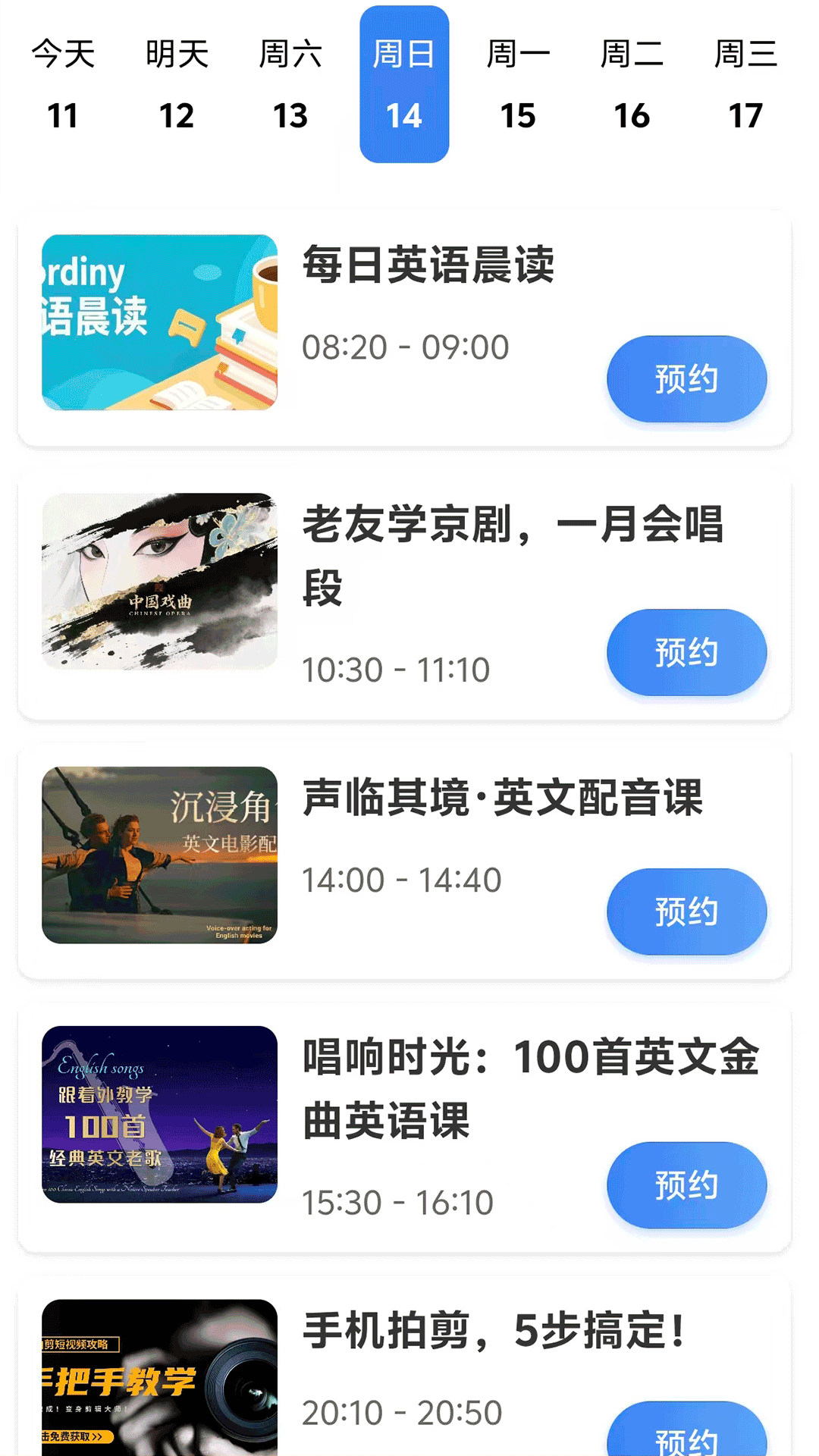Reserve the 声临其境·英文配音课 session
Image resolution: width=819 pixels, height=1456 pixels.
(x=685, y=912)
